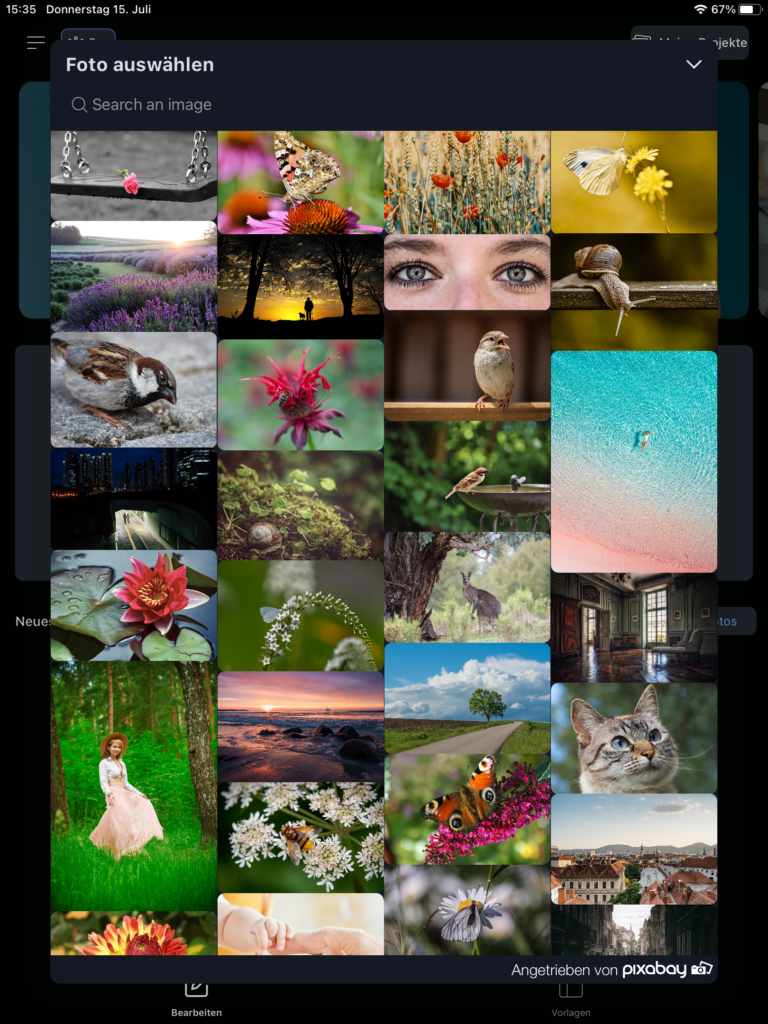Select the lone tree and road photo

pos(467,698)
